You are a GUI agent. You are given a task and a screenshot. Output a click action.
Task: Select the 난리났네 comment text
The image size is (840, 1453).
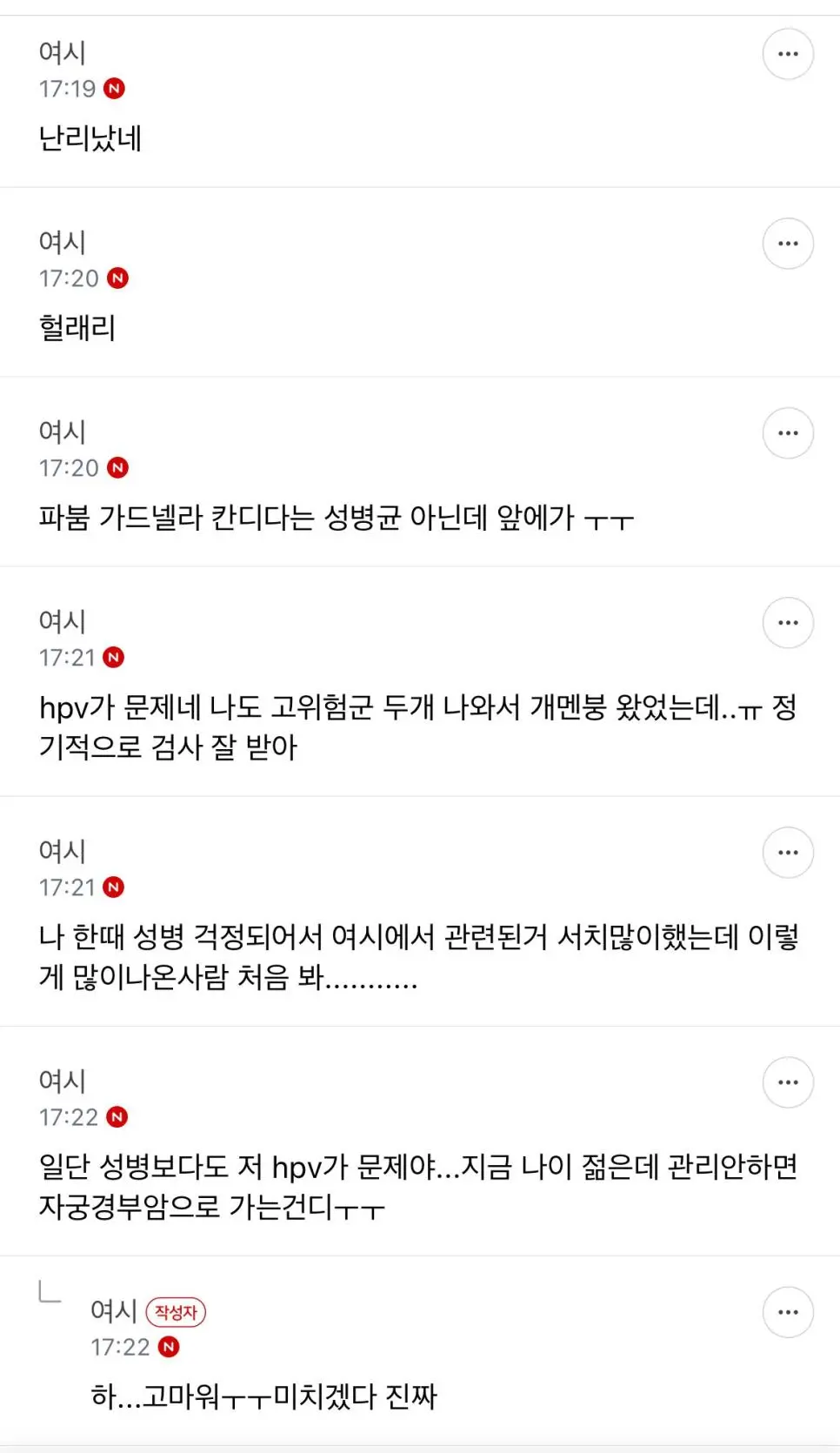(88, 137)
